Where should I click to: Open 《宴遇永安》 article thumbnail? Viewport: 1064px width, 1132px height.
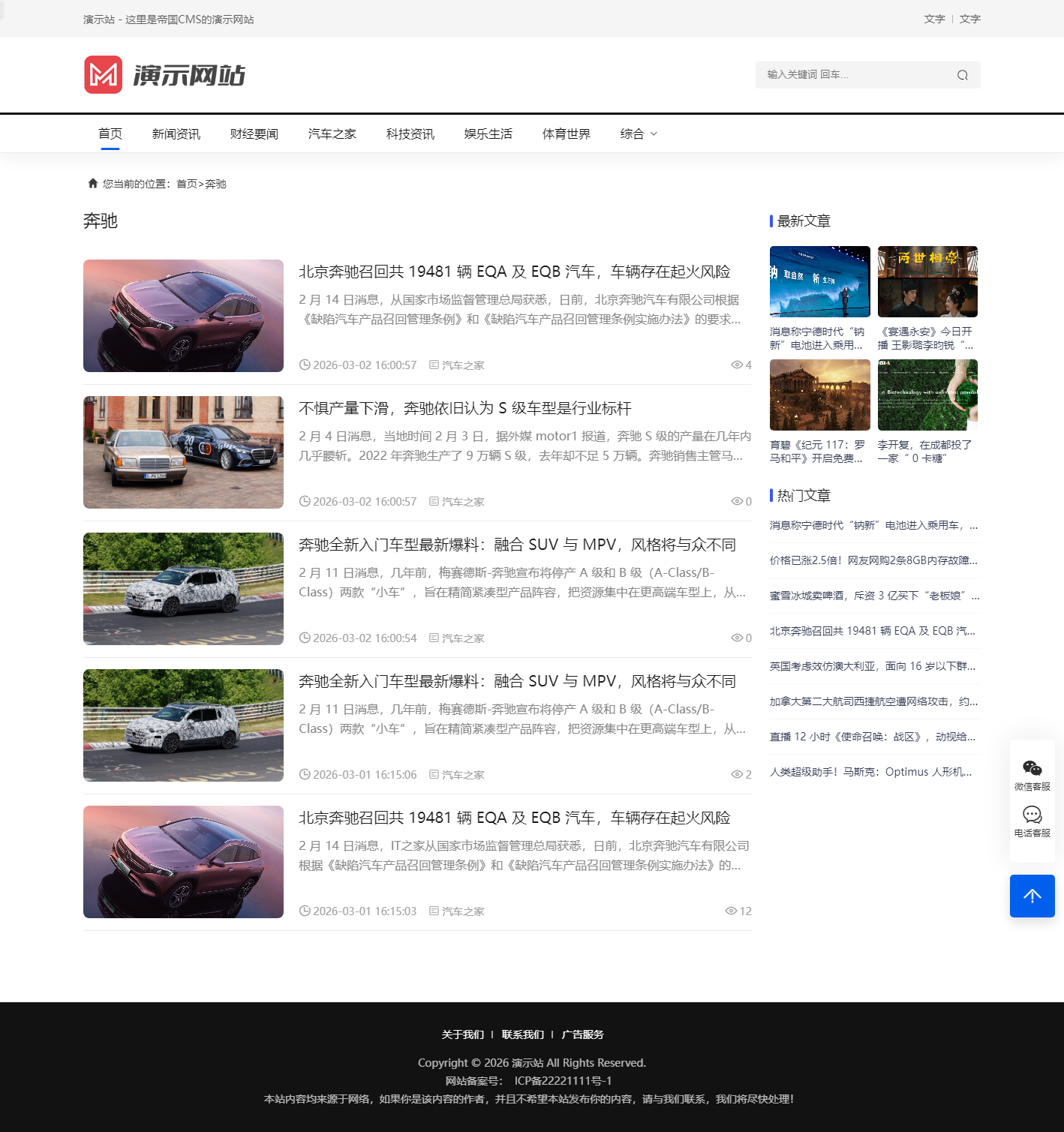pos(927,282)
